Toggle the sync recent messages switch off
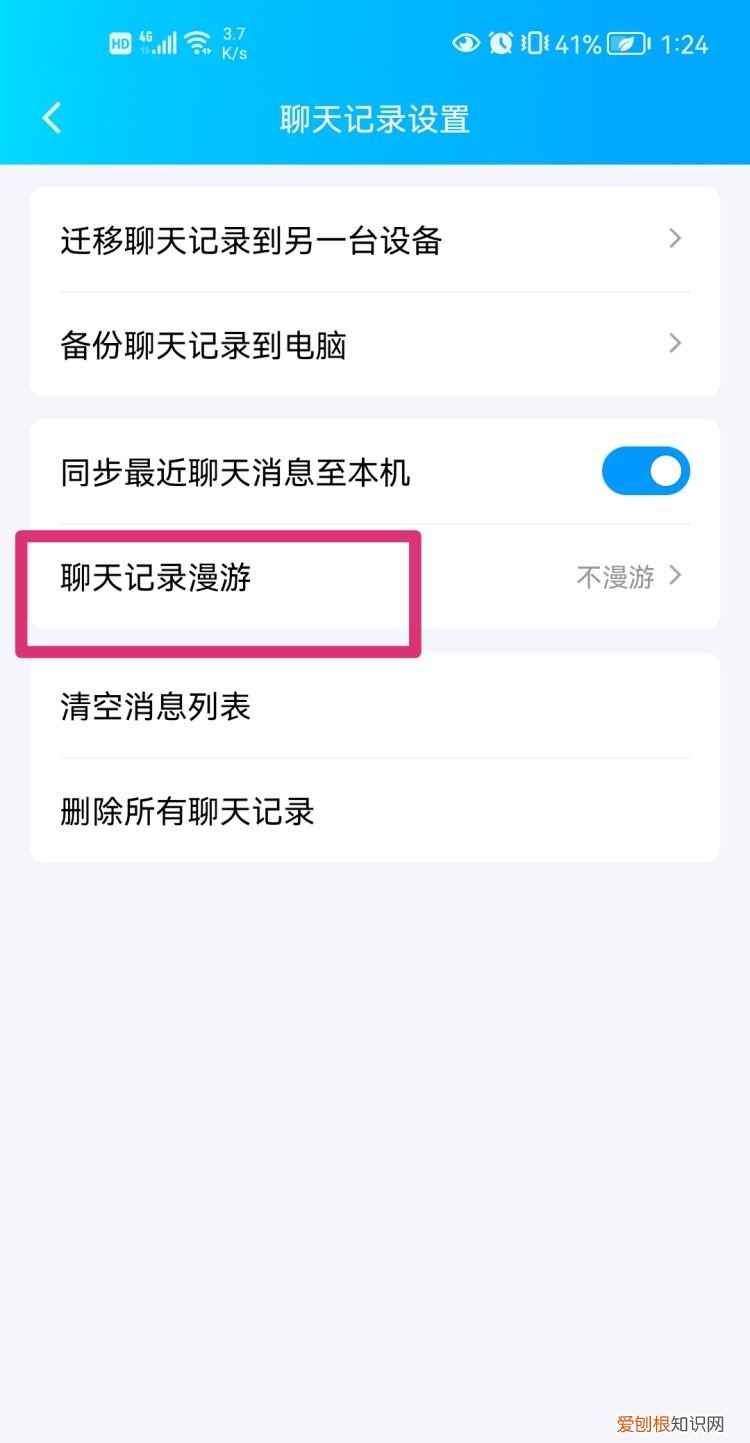The image size is (750, 1443). (646, 471)
